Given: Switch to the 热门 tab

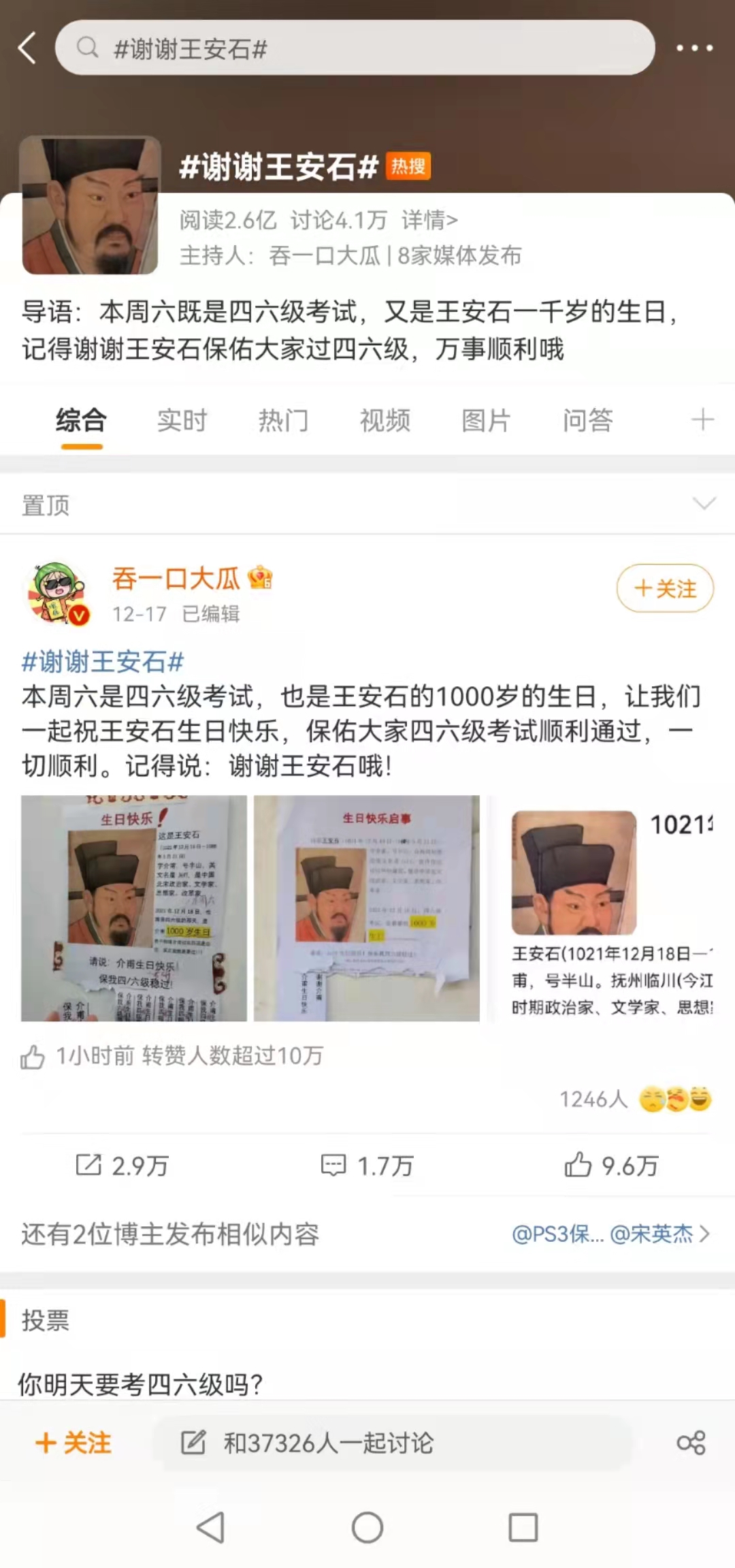Looking at the screenshot, I should pos(283,421).
